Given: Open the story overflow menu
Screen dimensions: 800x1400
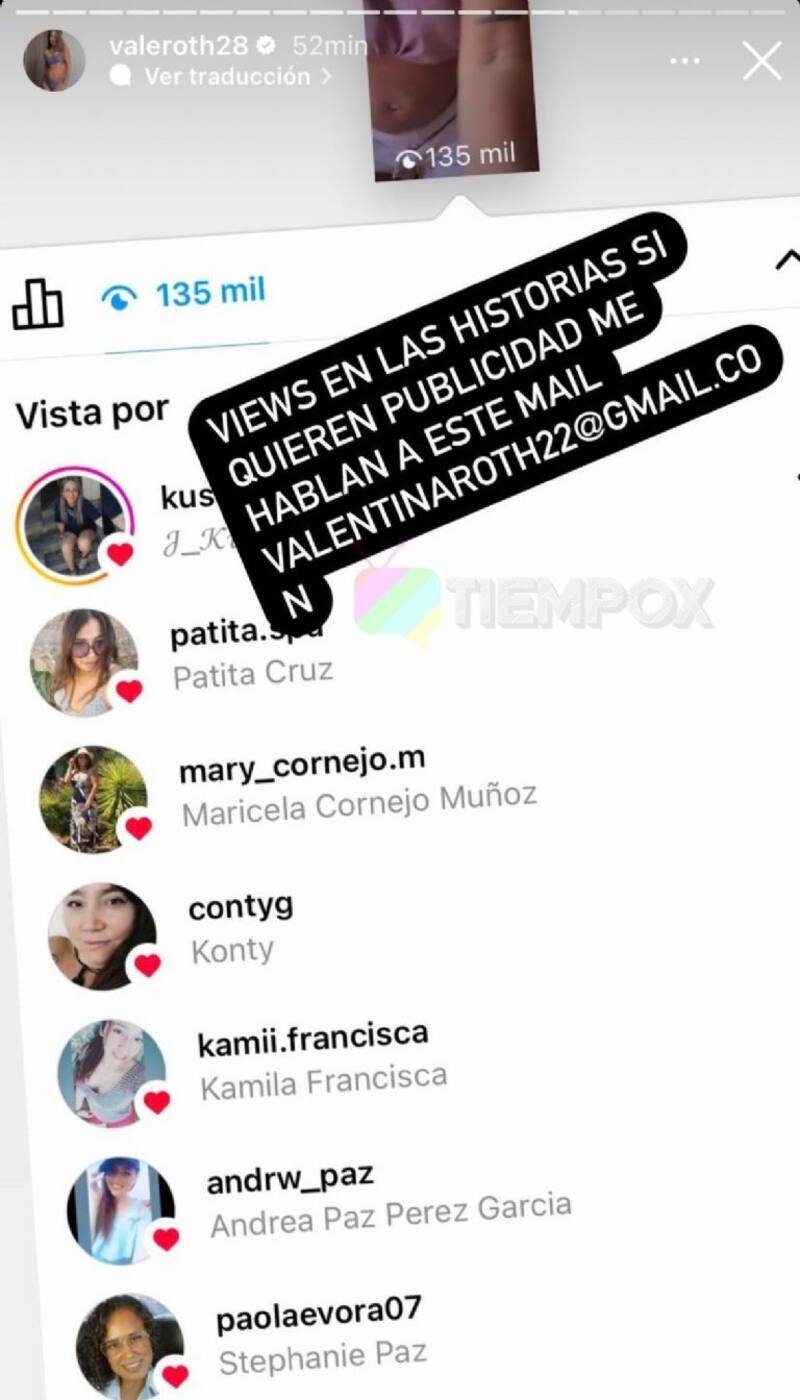Looking at the screenshot, I should point(684,62).
